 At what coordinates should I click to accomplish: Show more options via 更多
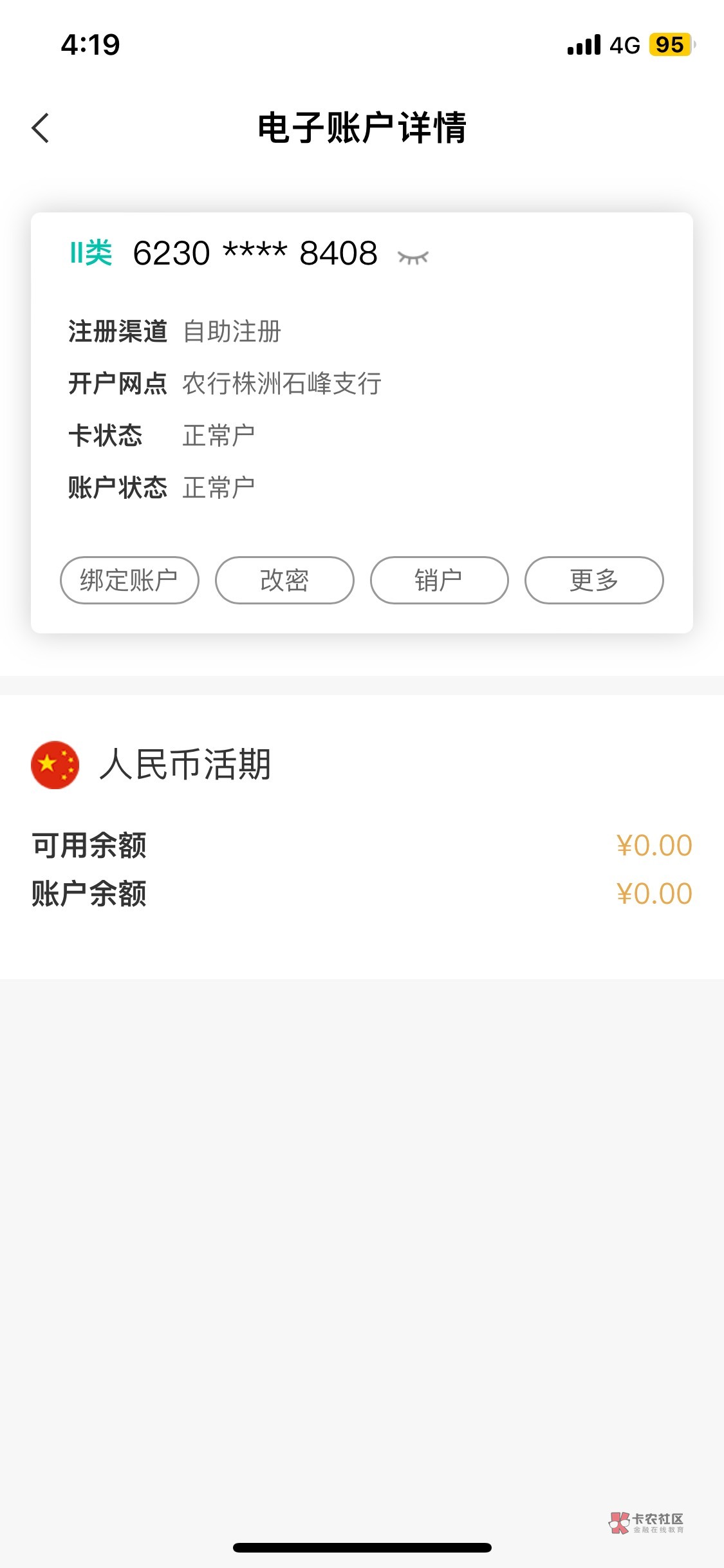(593, 580)
